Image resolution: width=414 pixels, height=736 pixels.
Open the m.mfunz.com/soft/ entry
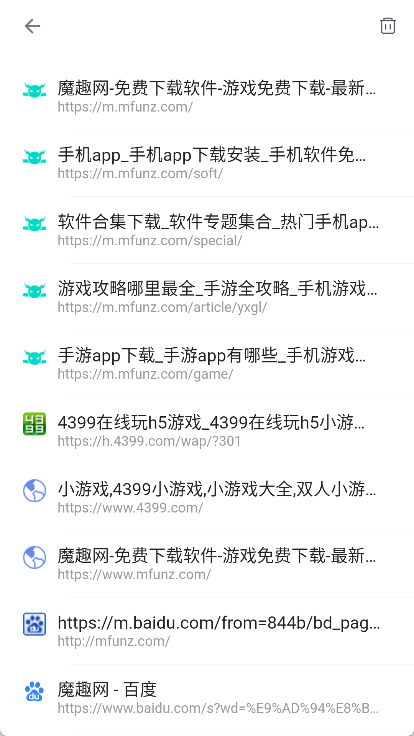point(207,163)
